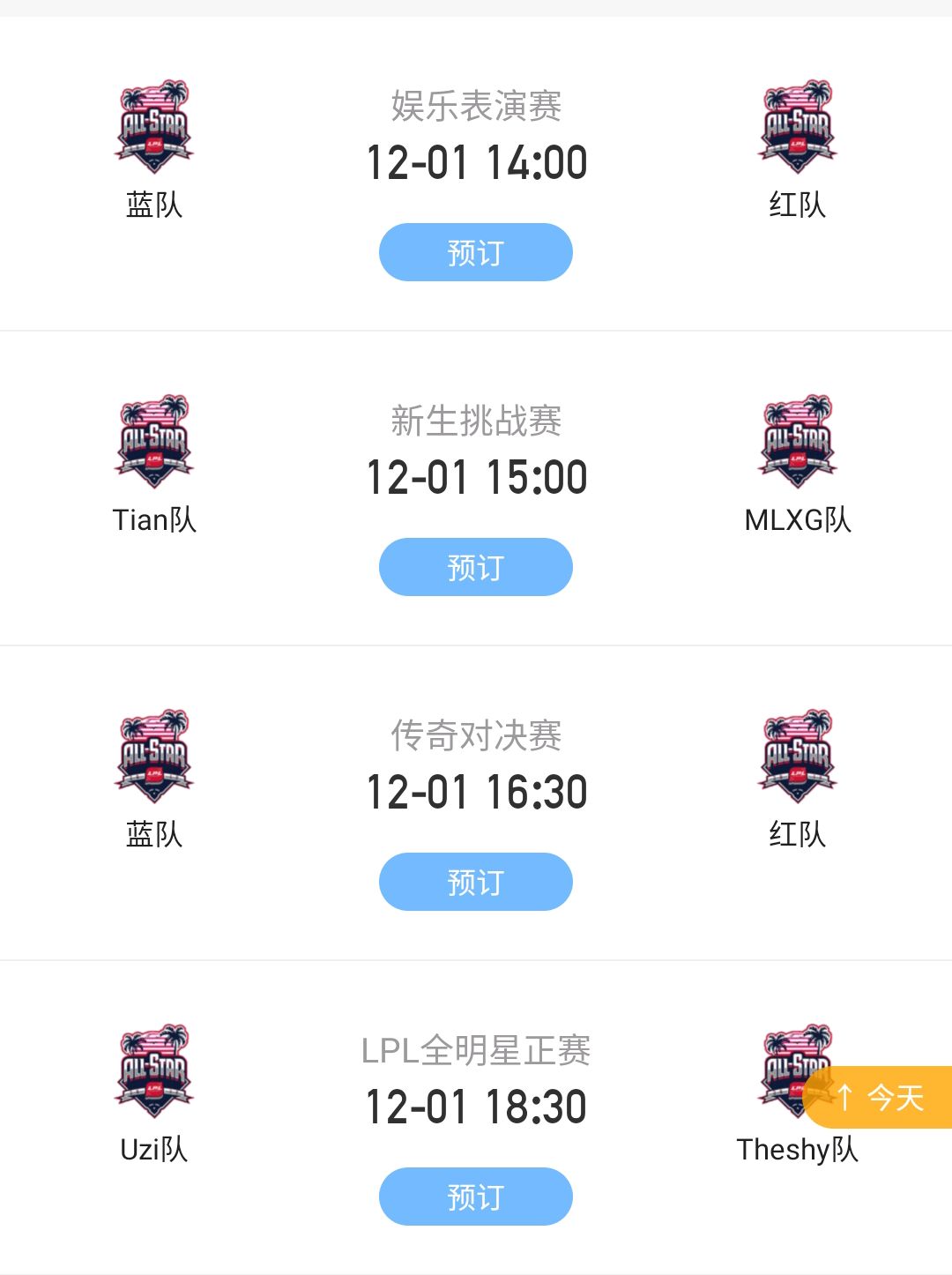Reserve the 15:00 新生挑战赛 match
This screenshot has height=1275, width=952.
click(x=475, y=567)
